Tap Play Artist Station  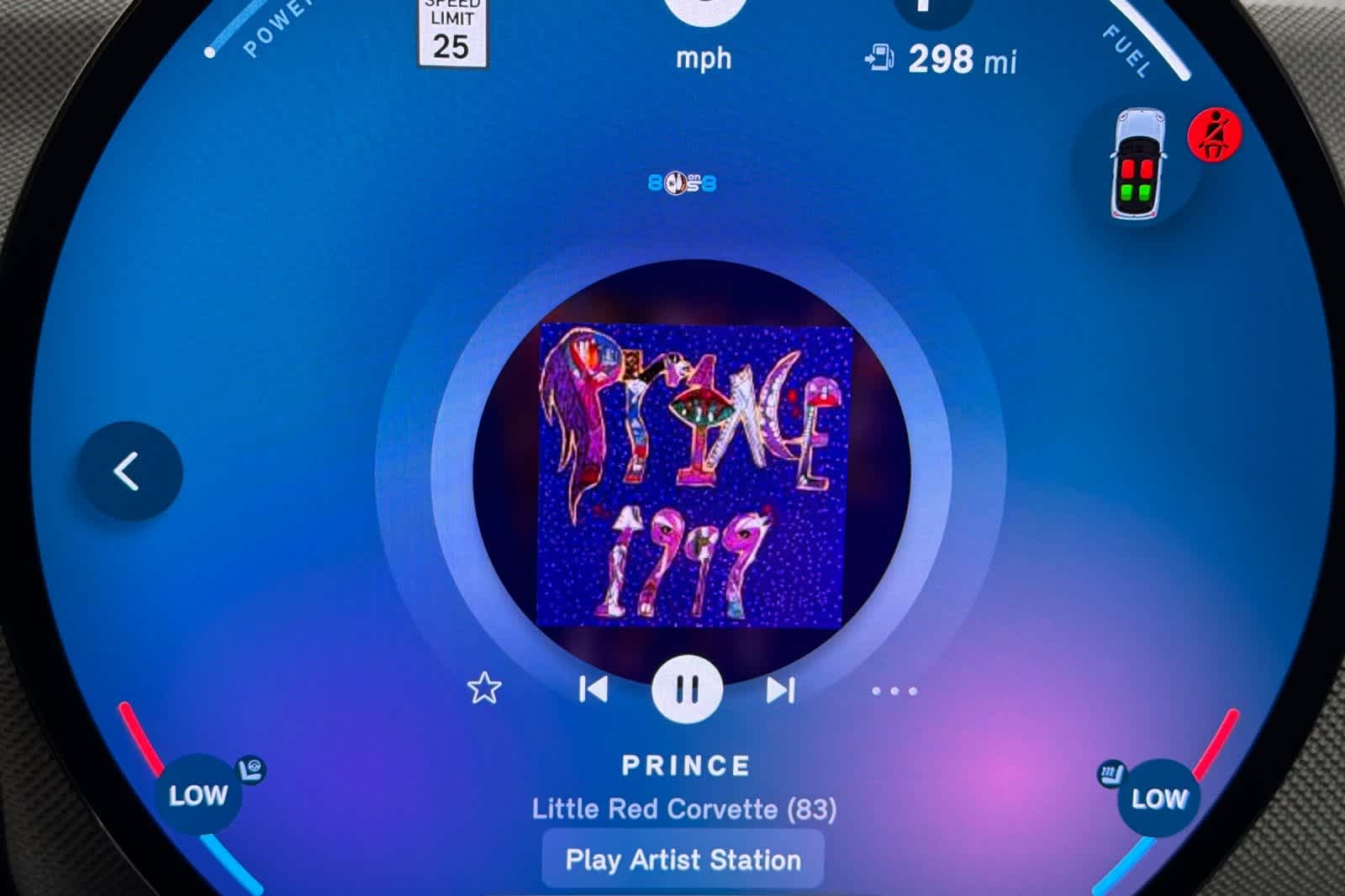pos(683,860)
